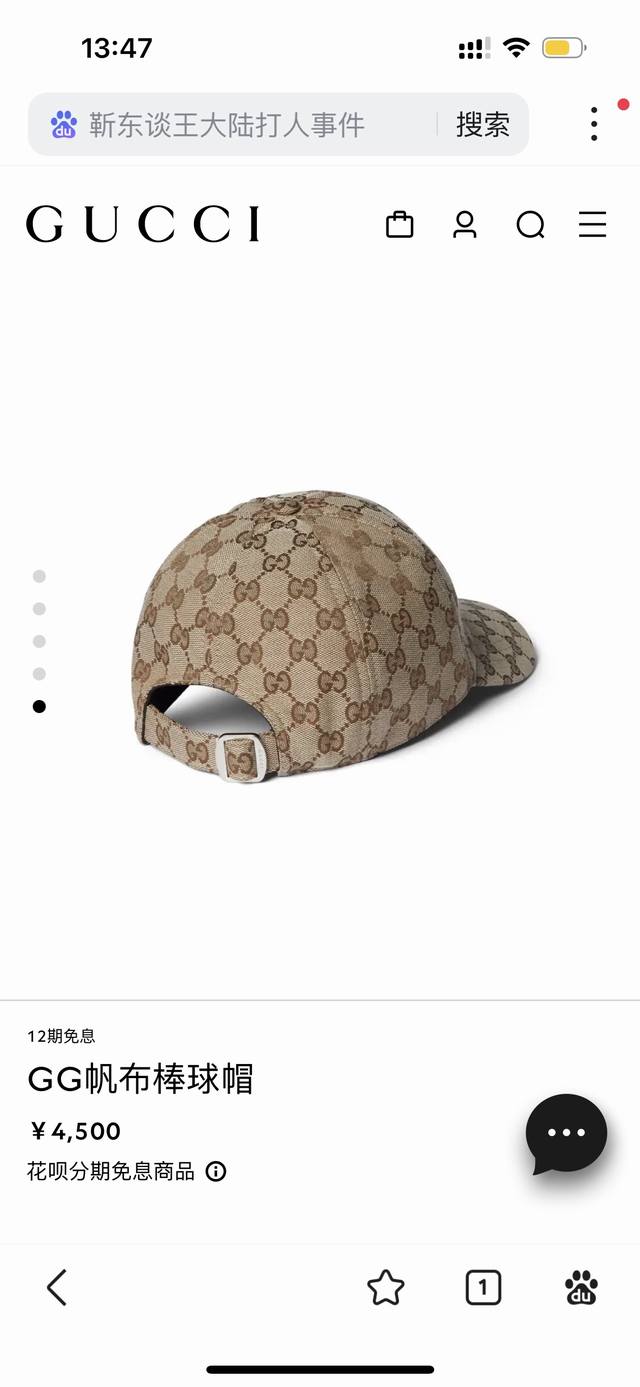The image size is (640, 1387).
Task: Open the Baidu home paw icon
Action: [581, 1288]
